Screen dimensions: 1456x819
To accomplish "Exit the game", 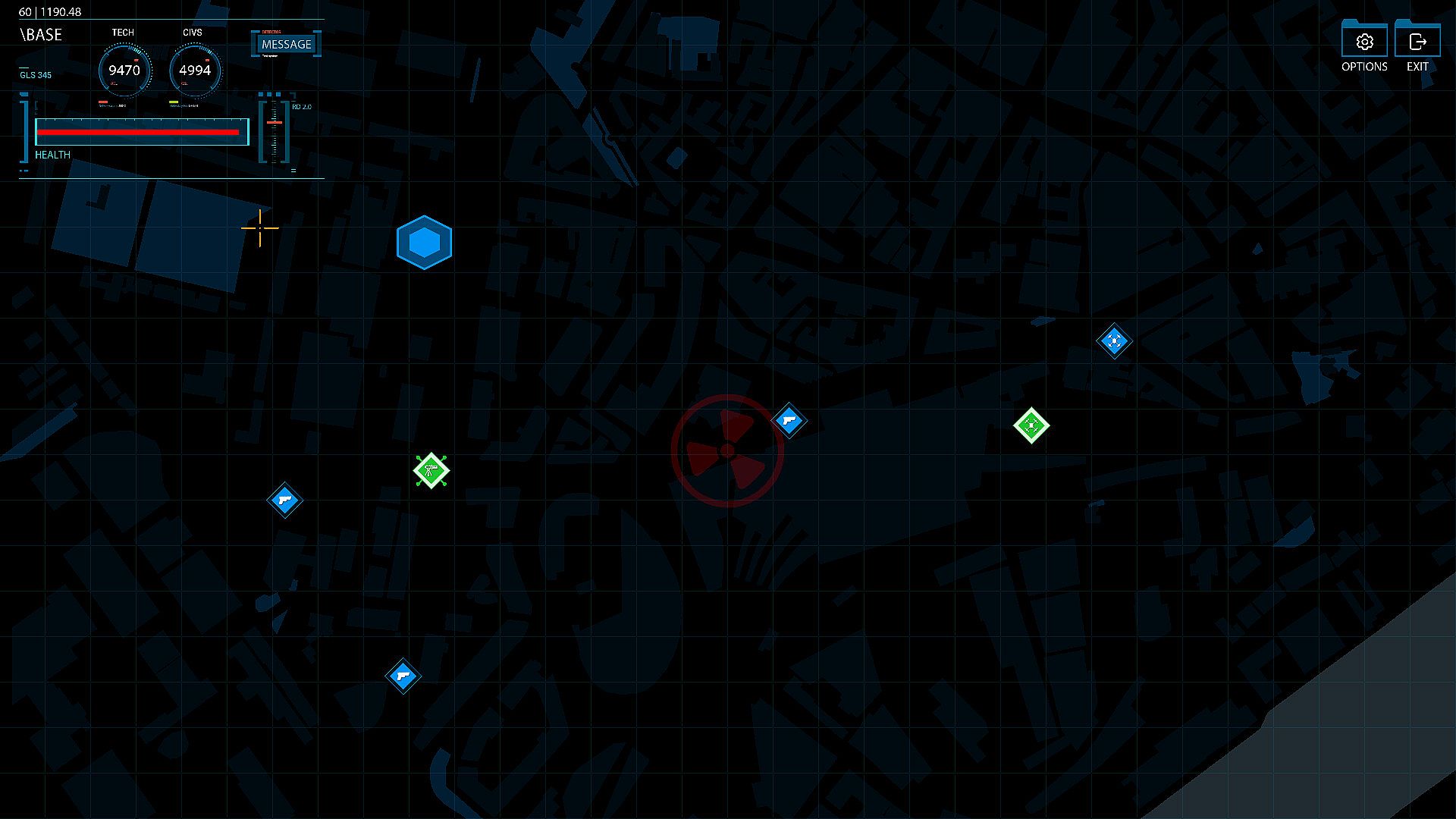I will pyautogui.click(x=1417, y=42).
